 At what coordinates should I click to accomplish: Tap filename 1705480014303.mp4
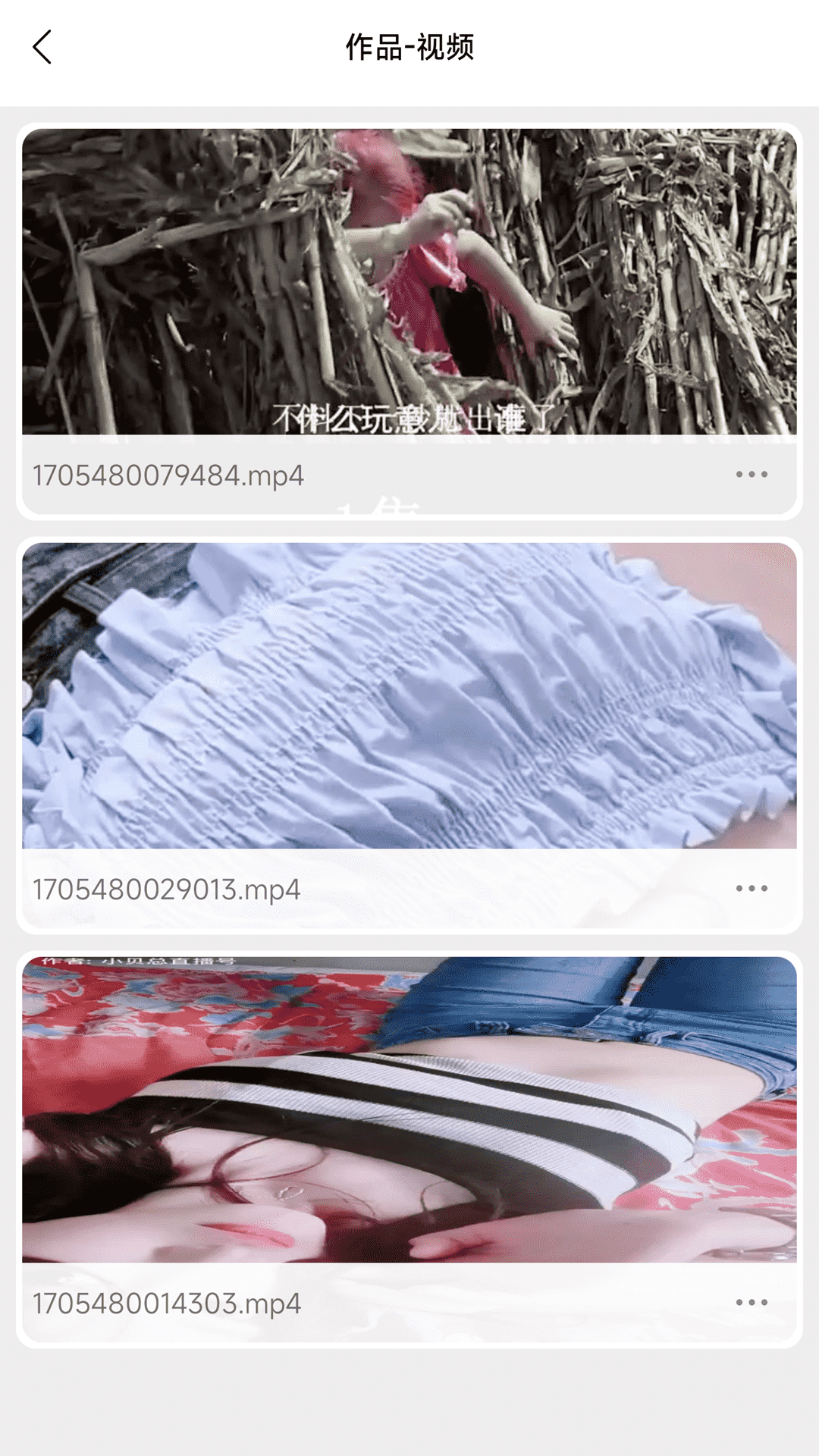[x=168, y=1304]
